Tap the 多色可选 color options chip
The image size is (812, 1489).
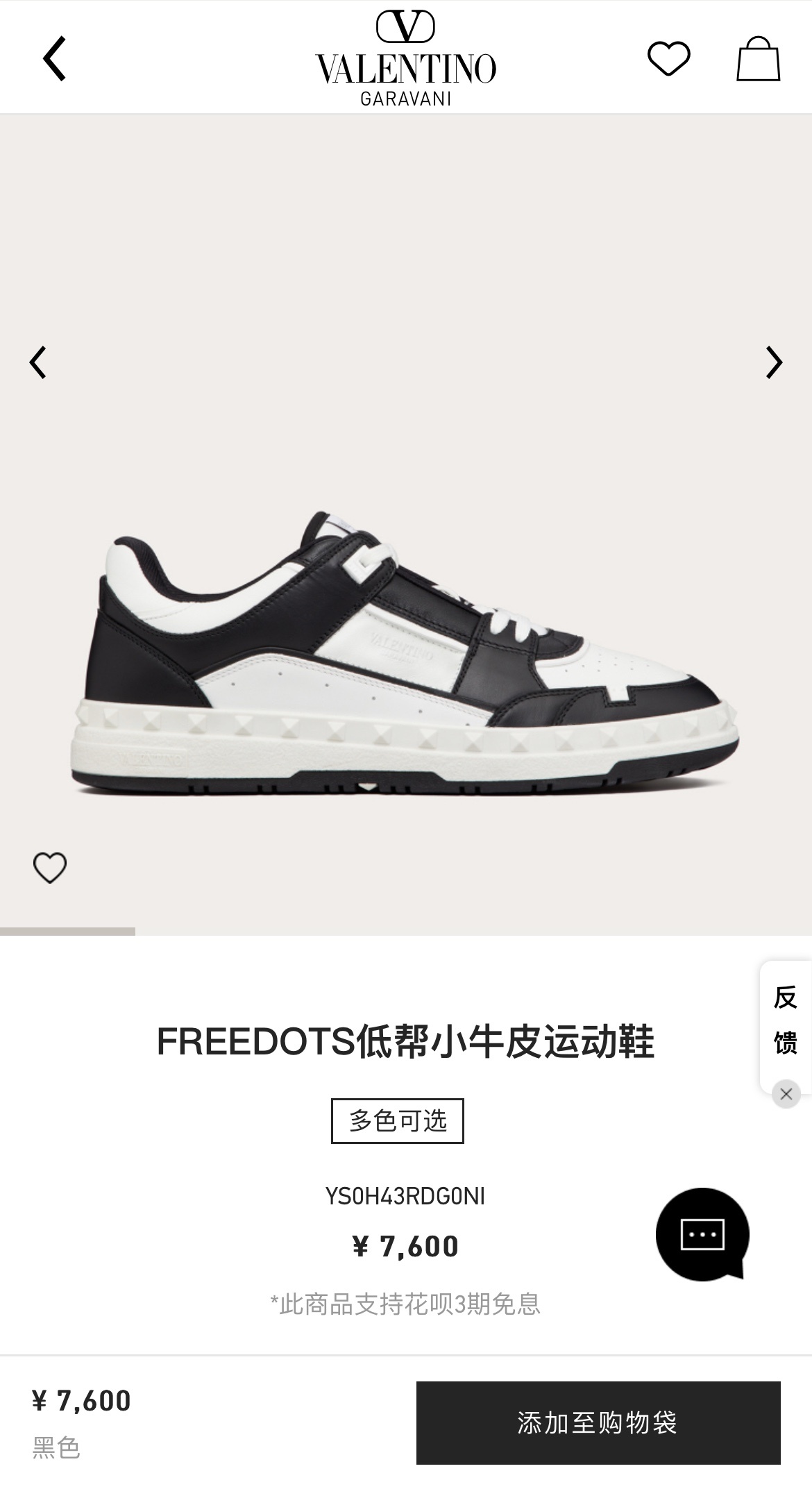pos(397,1120)
